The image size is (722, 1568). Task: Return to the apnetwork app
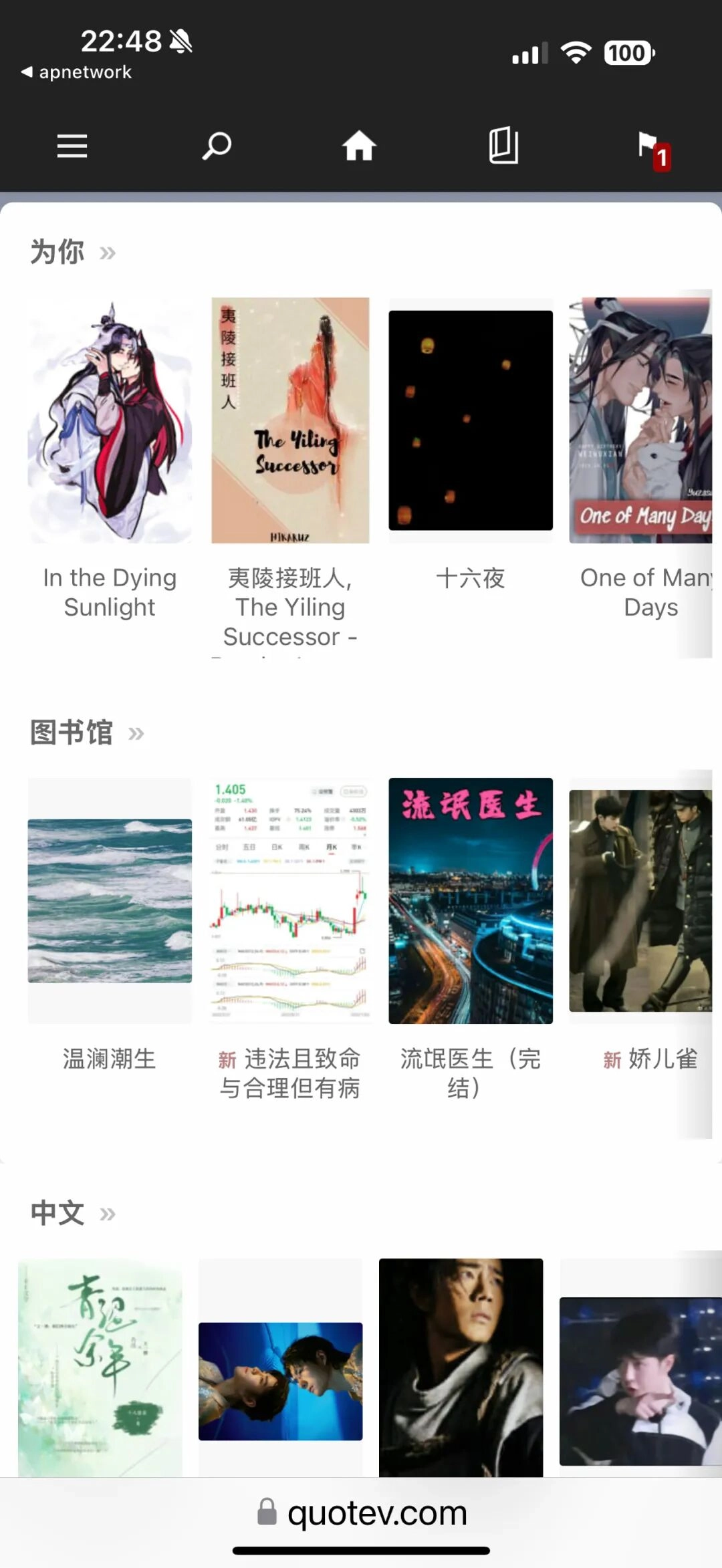76,72
